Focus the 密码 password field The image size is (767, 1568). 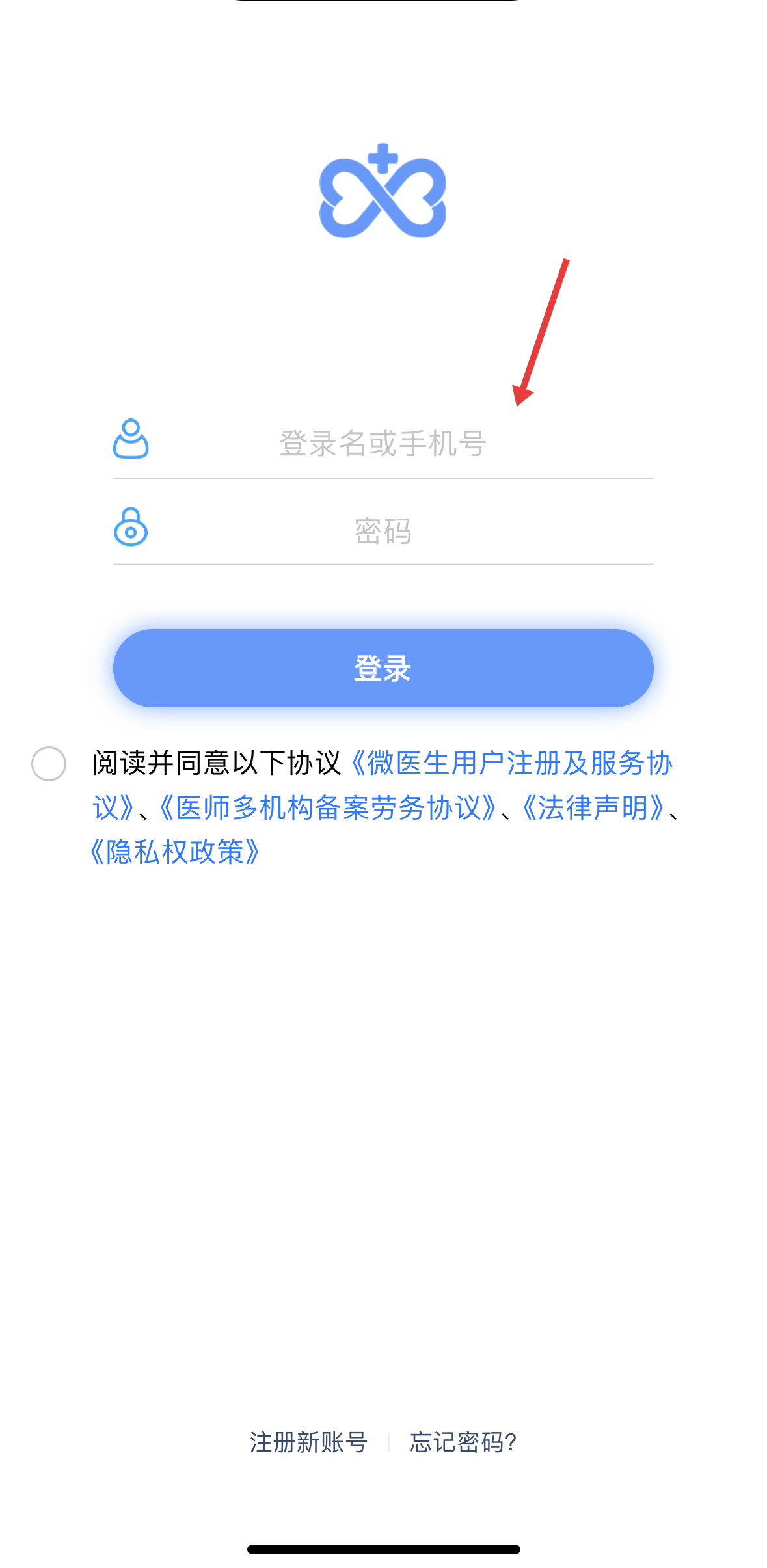[x=383, y=531]
